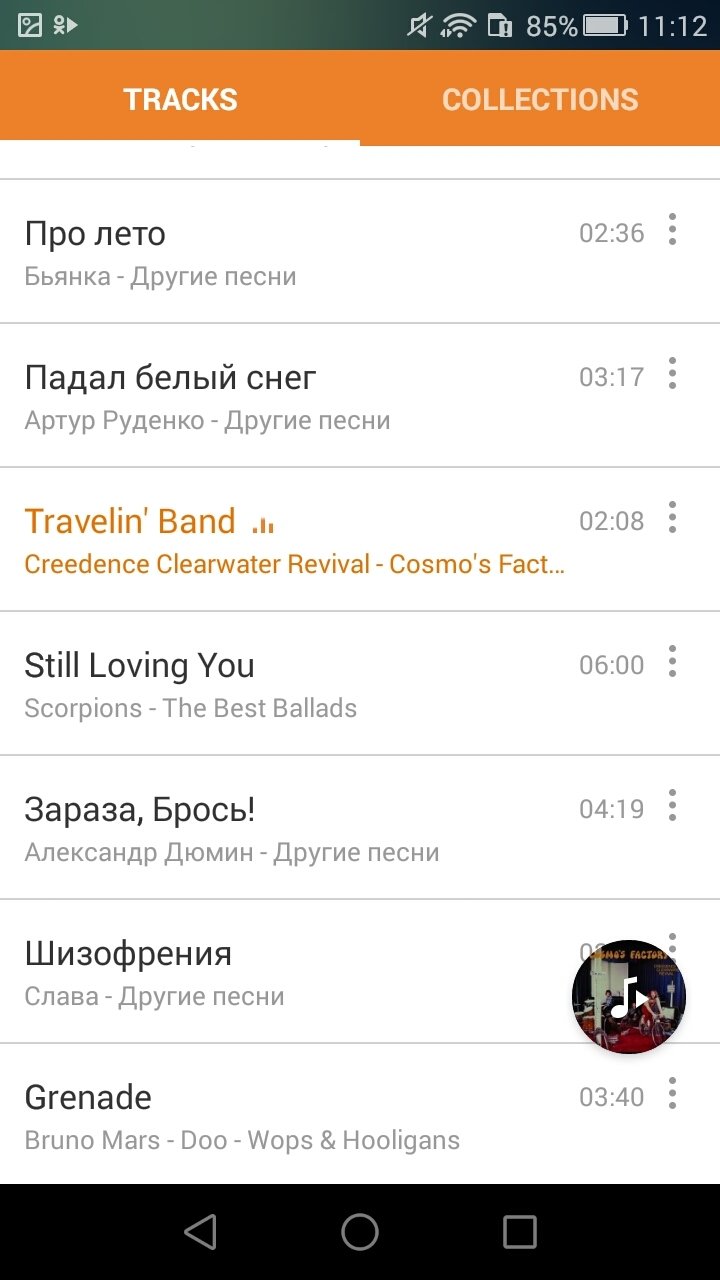
Task: Open overflow menu for Падал белый снег
Action: [672, 374]
